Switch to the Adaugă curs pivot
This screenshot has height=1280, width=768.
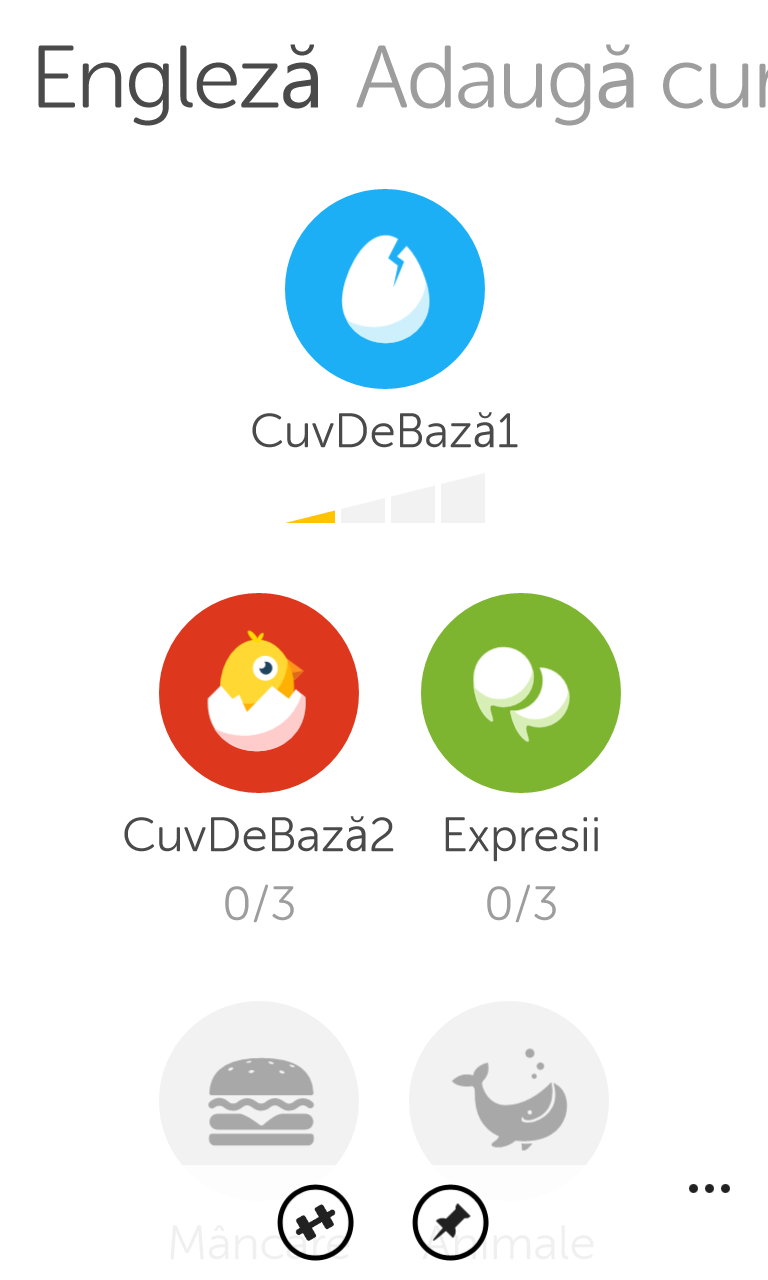(560, 78)
